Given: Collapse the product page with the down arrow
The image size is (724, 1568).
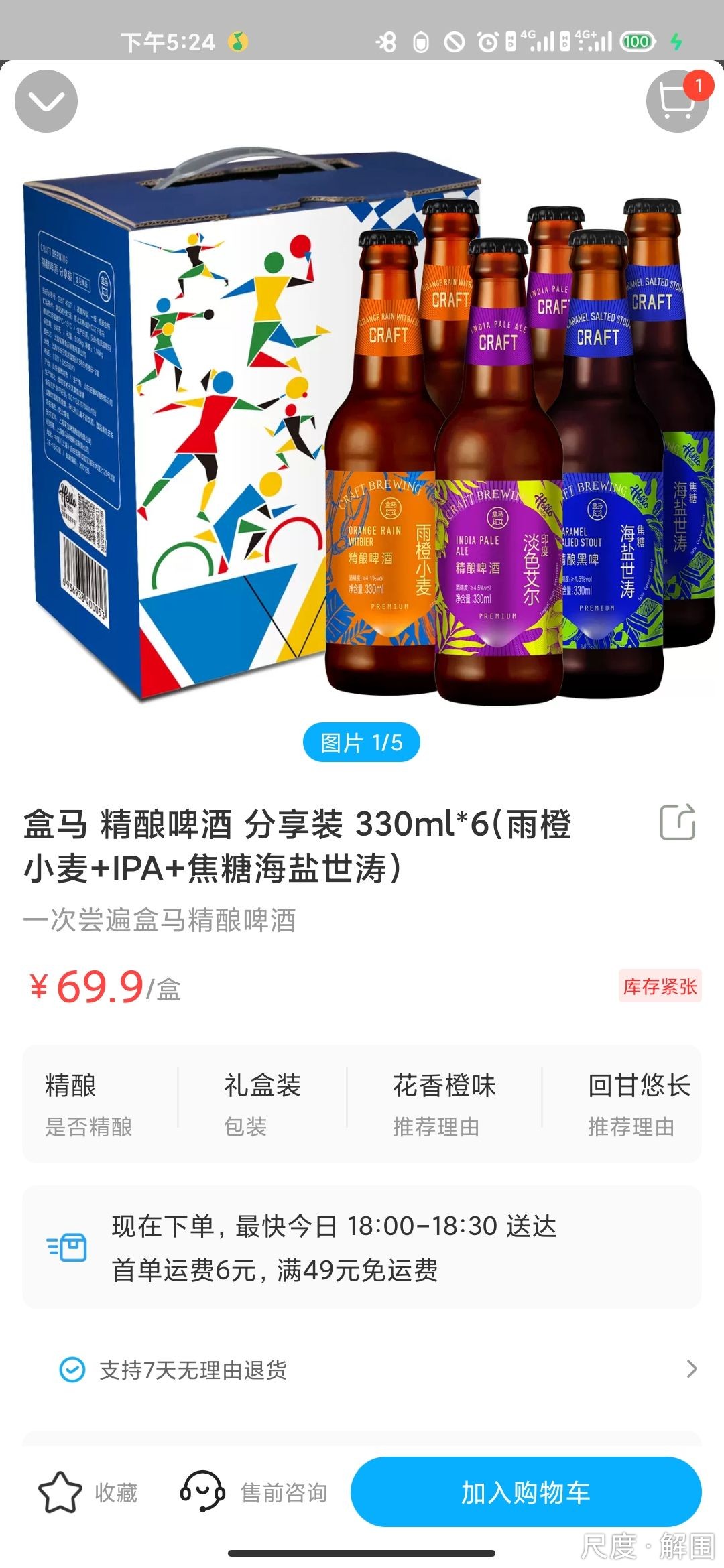Looking at the screenshot, I should (x=46, y=101).
